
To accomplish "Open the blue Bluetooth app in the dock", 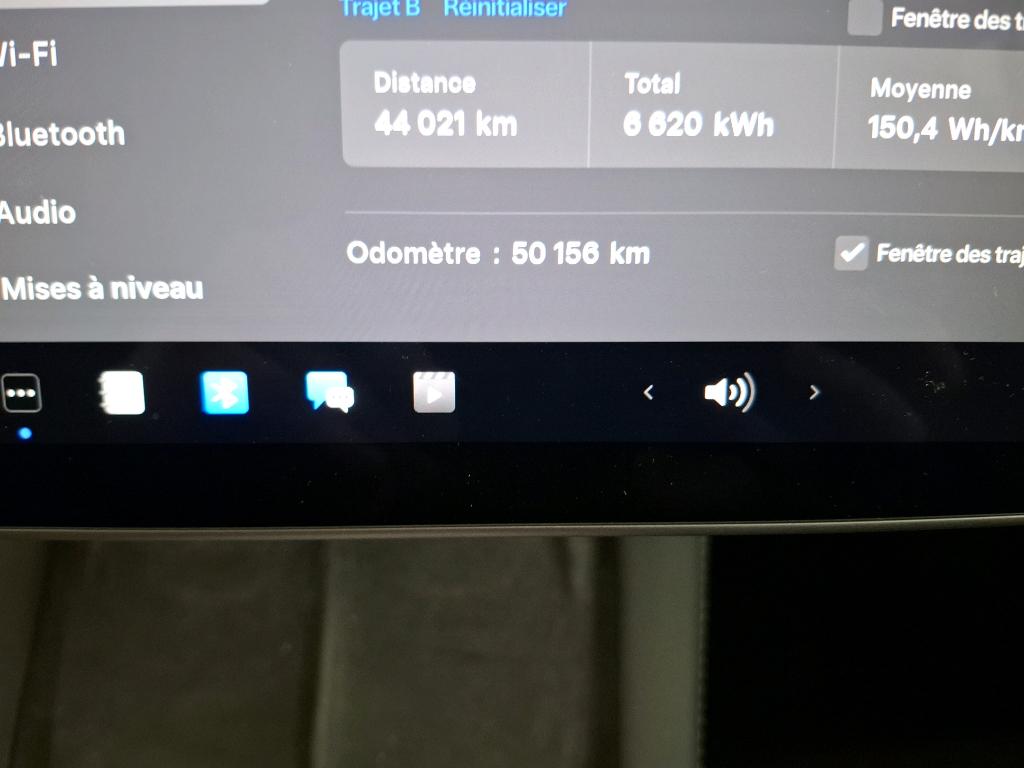I will pos(225,392).
